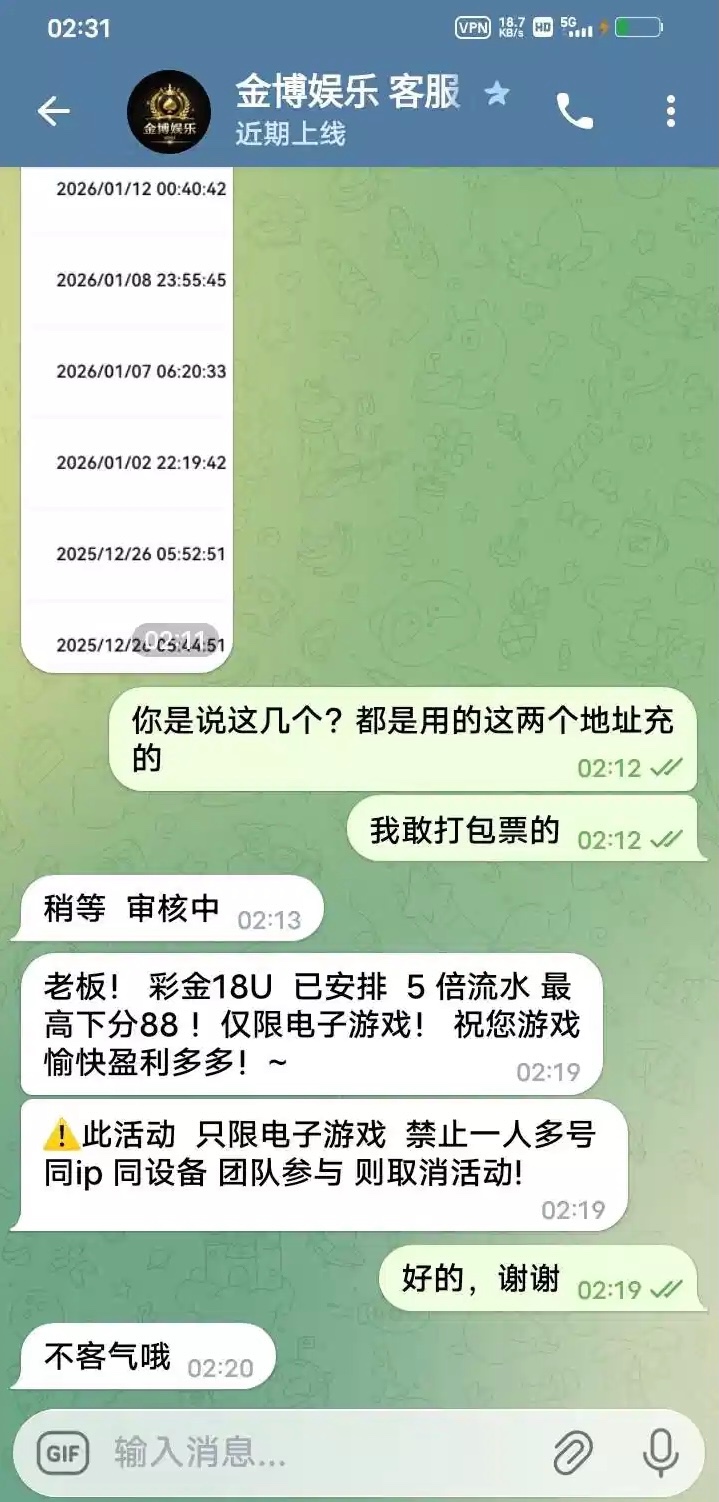Go back to the chat list
Image resolution: width=719 pixels, height=1502 pixels.
[53, 111]
